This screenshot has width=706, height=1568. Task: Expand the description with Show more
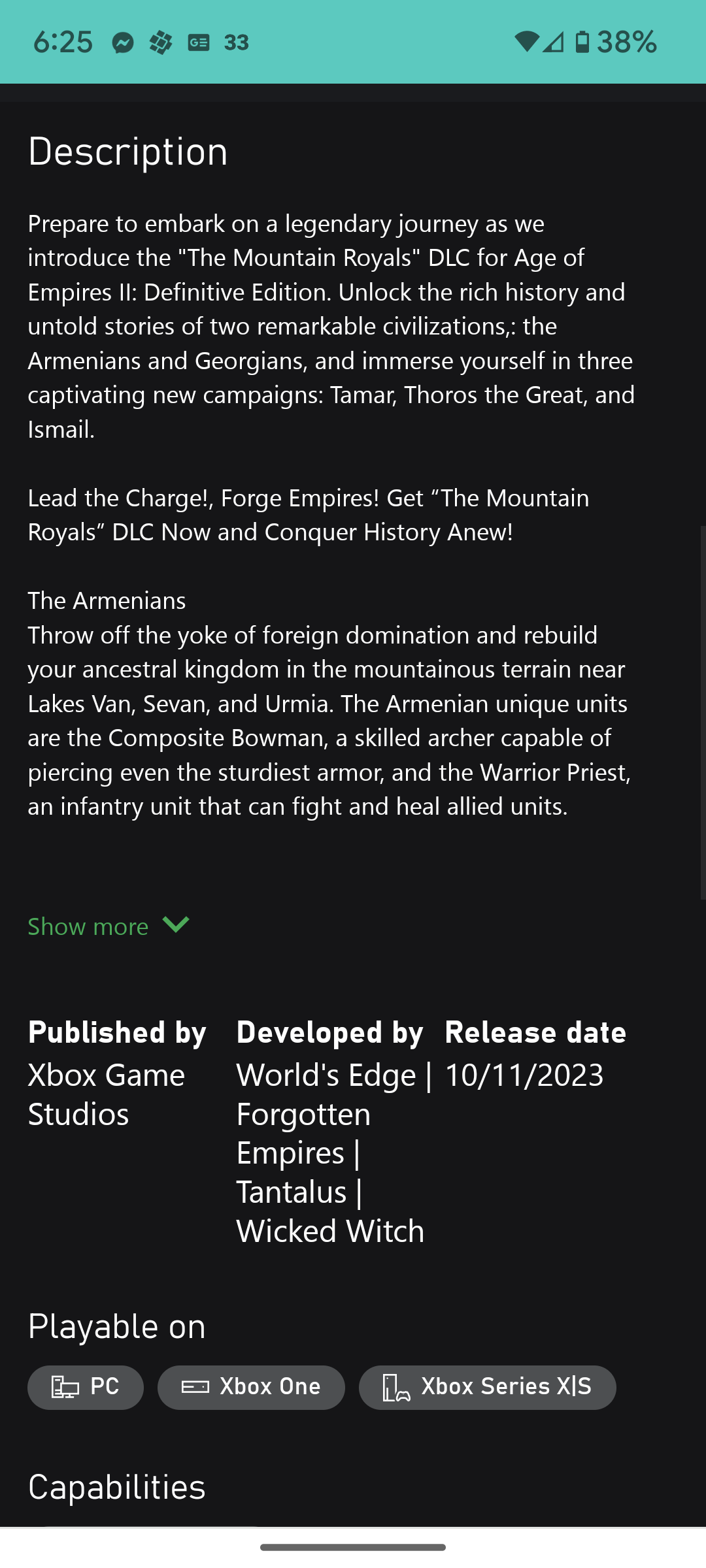(x=108, y=926)
